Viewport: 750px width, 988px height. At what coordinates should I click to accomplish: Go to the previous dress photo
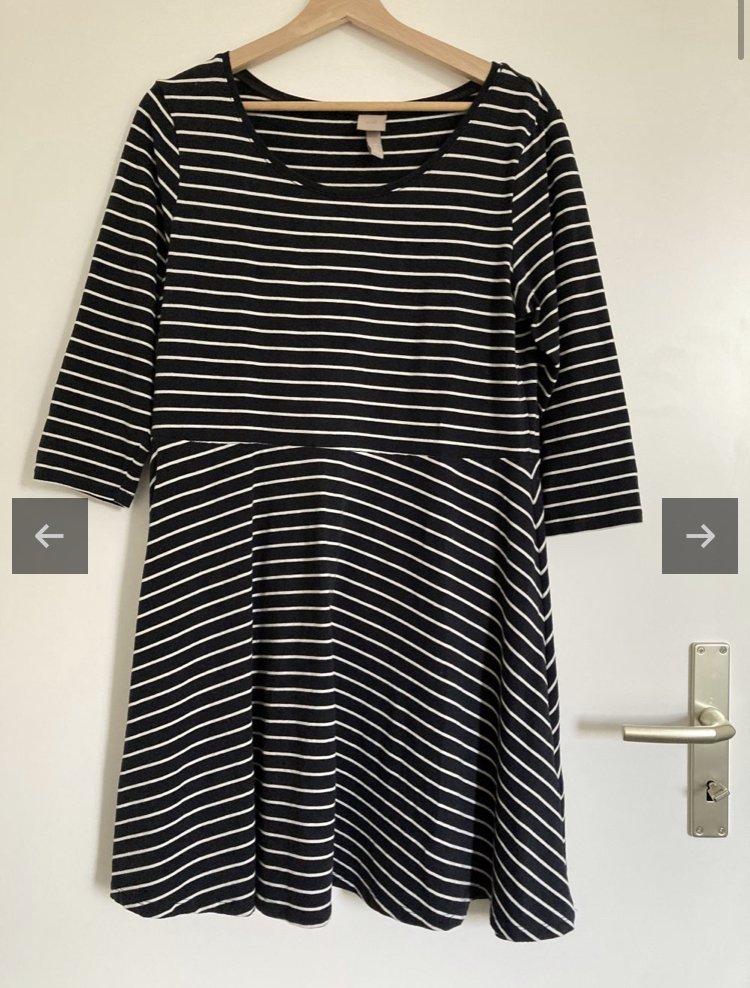(49, 536)
